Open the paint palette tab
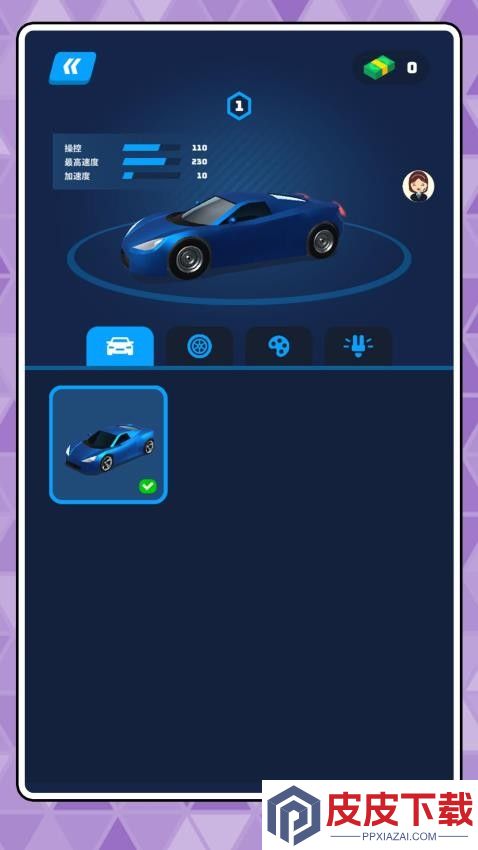The image size is (478, 850). (x=279, y=346)
